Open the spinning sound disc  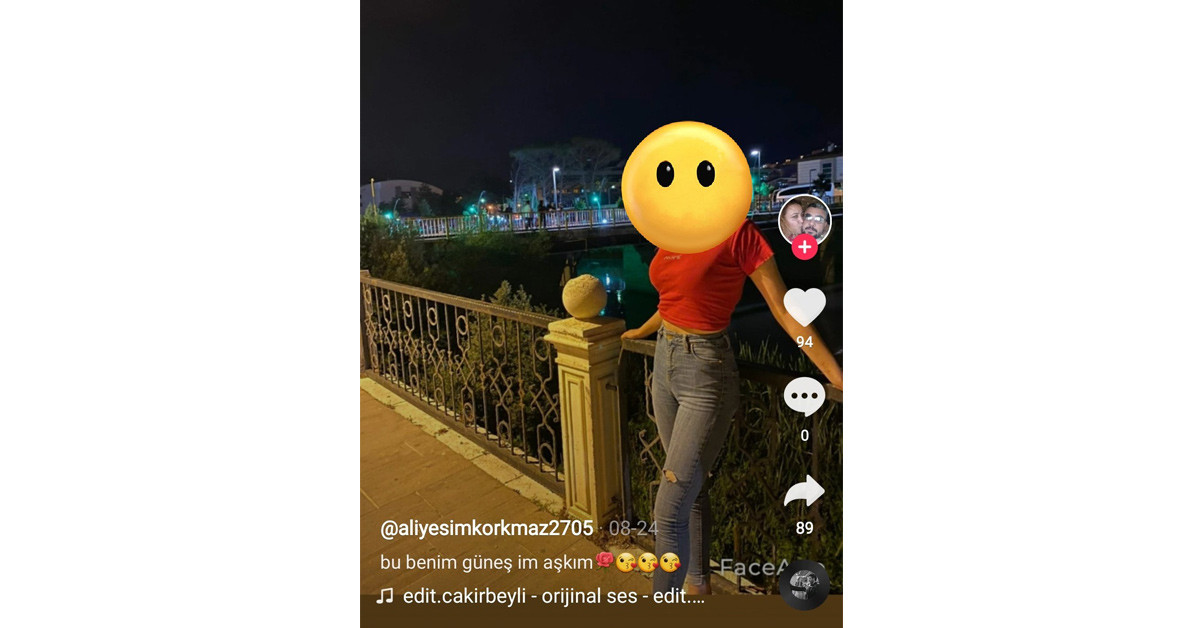point(804,585)
